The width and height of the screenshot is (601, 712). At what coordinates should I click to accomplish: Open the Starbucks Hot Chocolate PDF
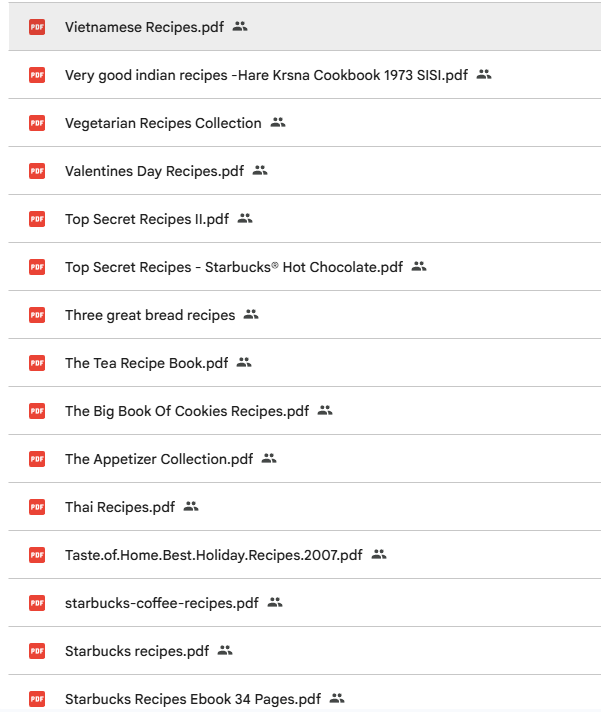coord(234,267)
